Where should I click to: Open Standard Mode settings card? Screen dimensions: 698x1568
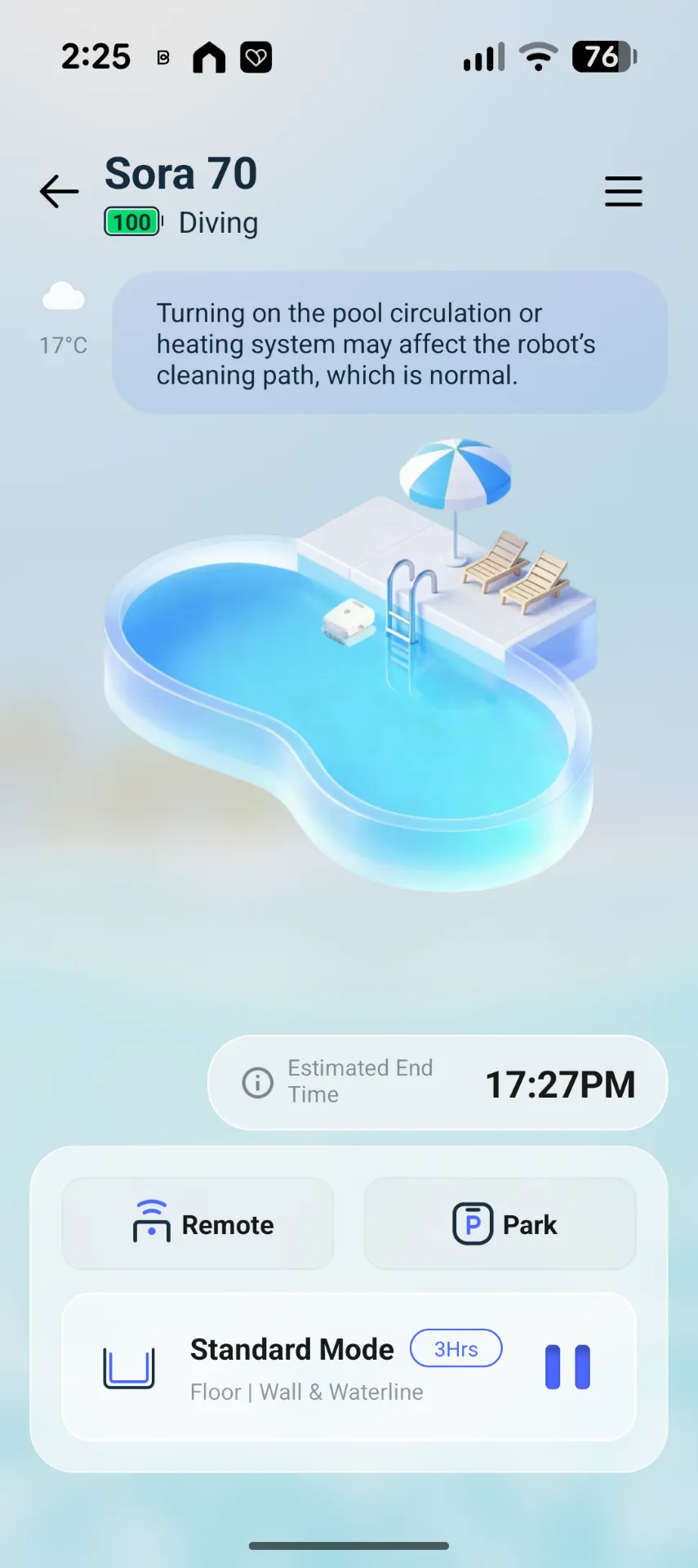tap(349, 1367)
